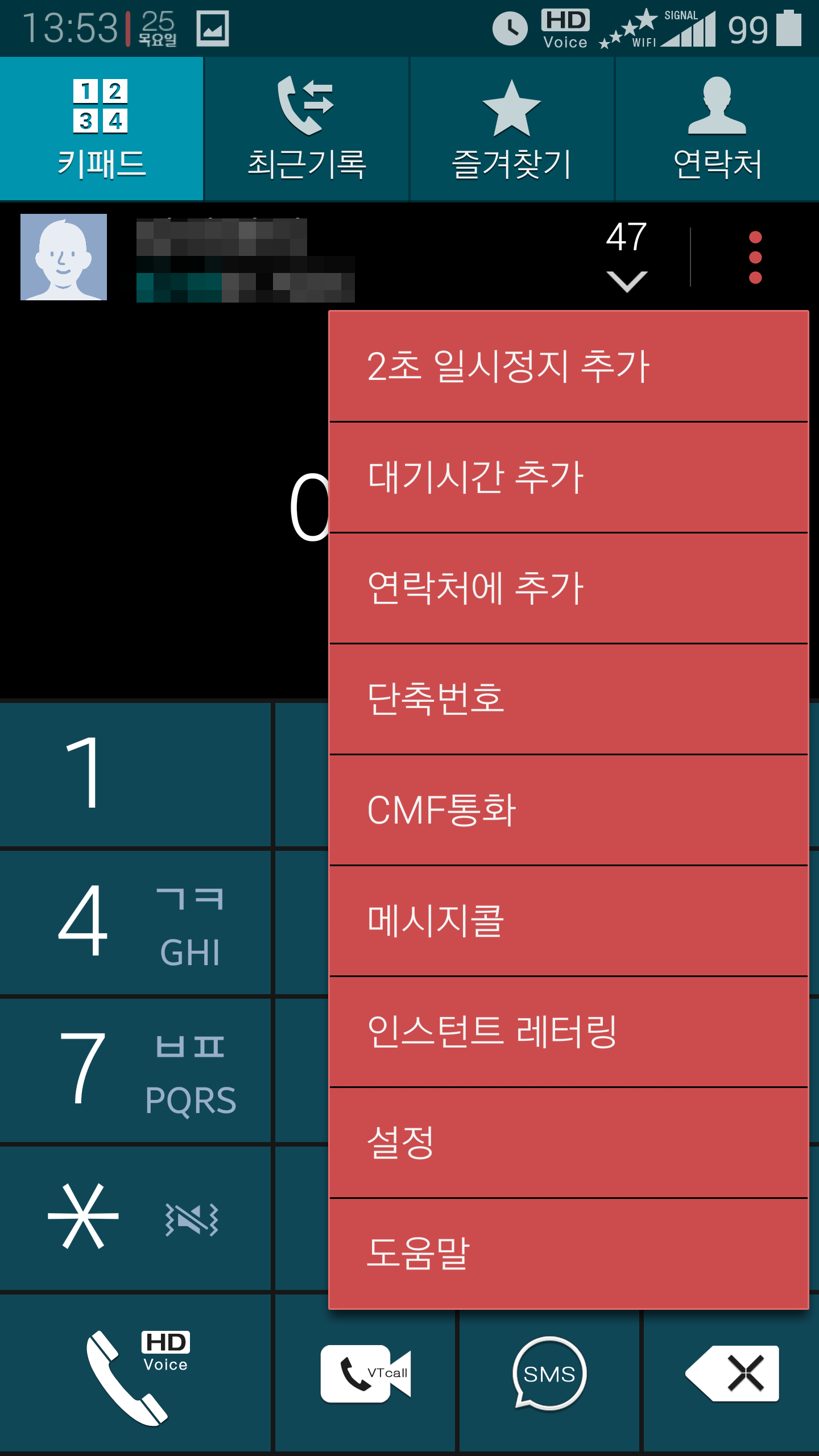Go to the 연락처 tab
This screenshot has height=1456, width=819.
717,129
